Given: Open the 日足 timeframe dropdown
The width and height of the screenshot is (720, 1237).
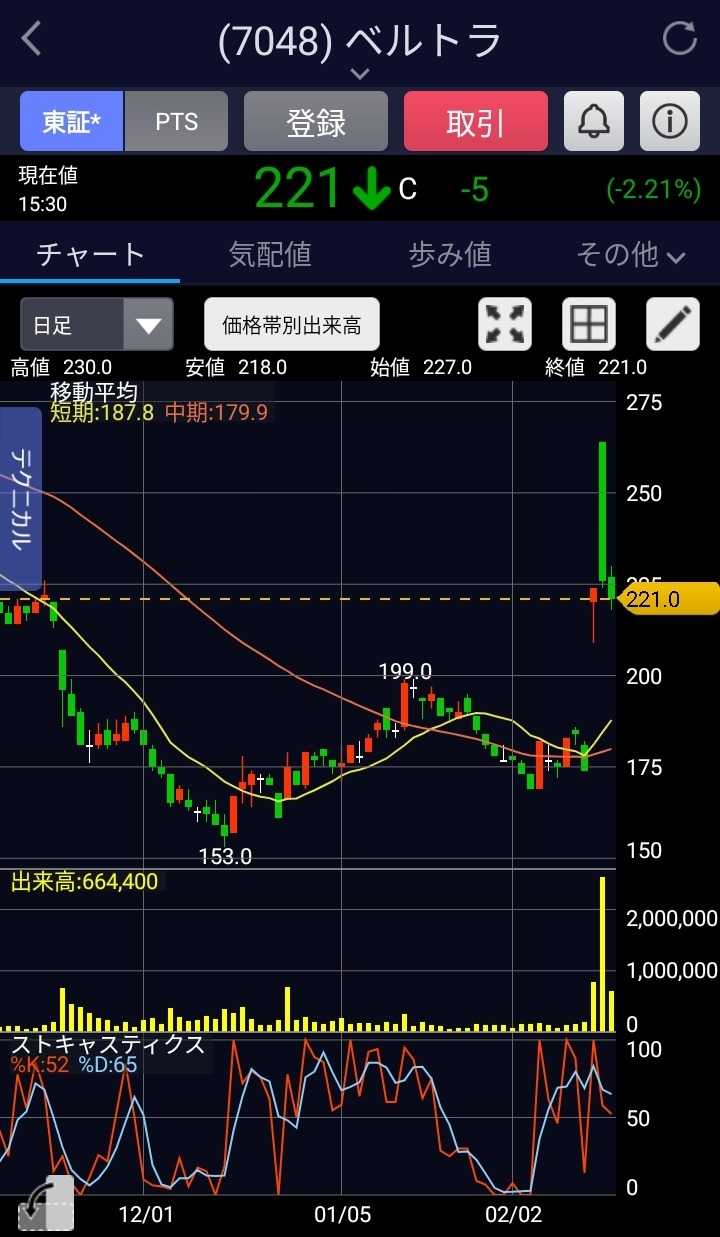Looking at the screenshot, I should (97, 325).
